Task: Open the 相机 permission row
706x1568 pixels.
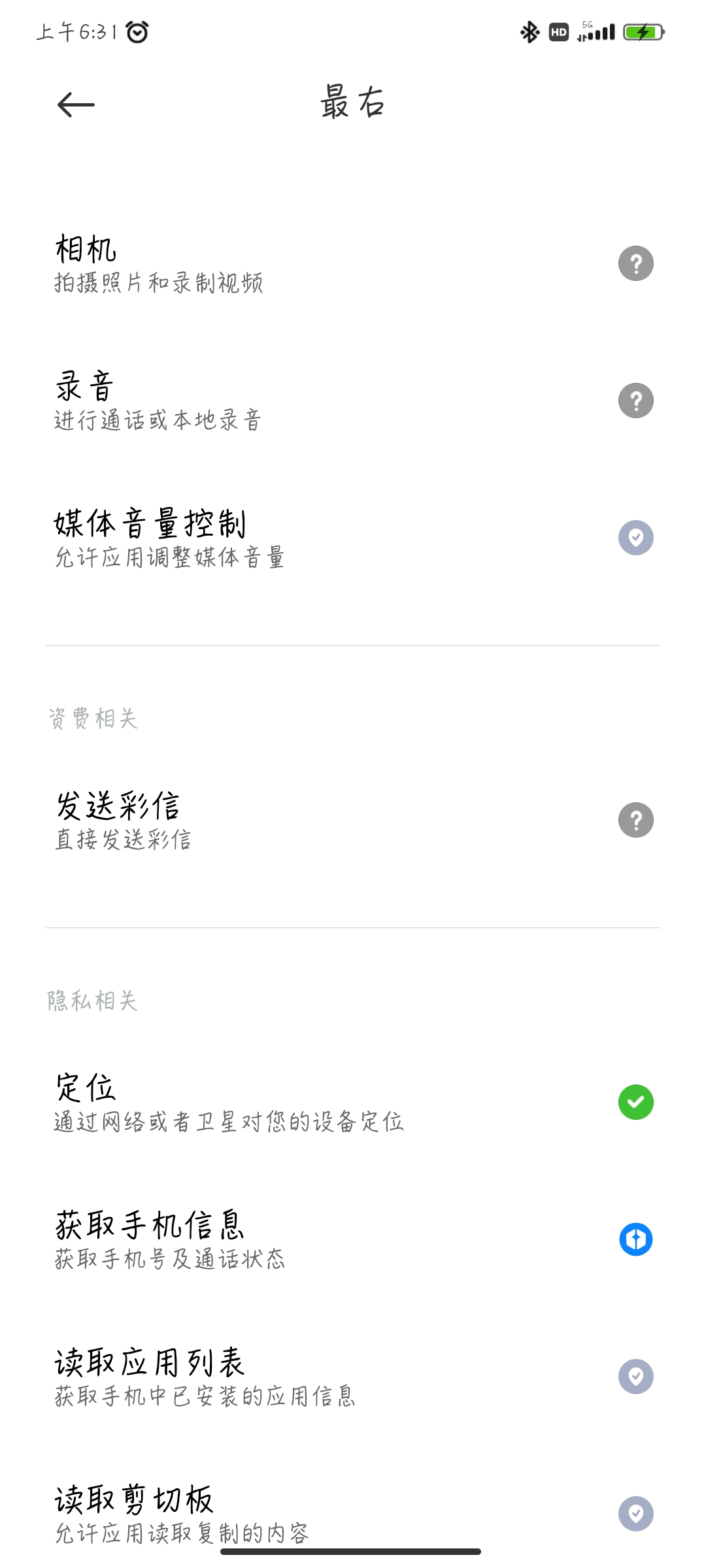Action: [x=353, y=263]
